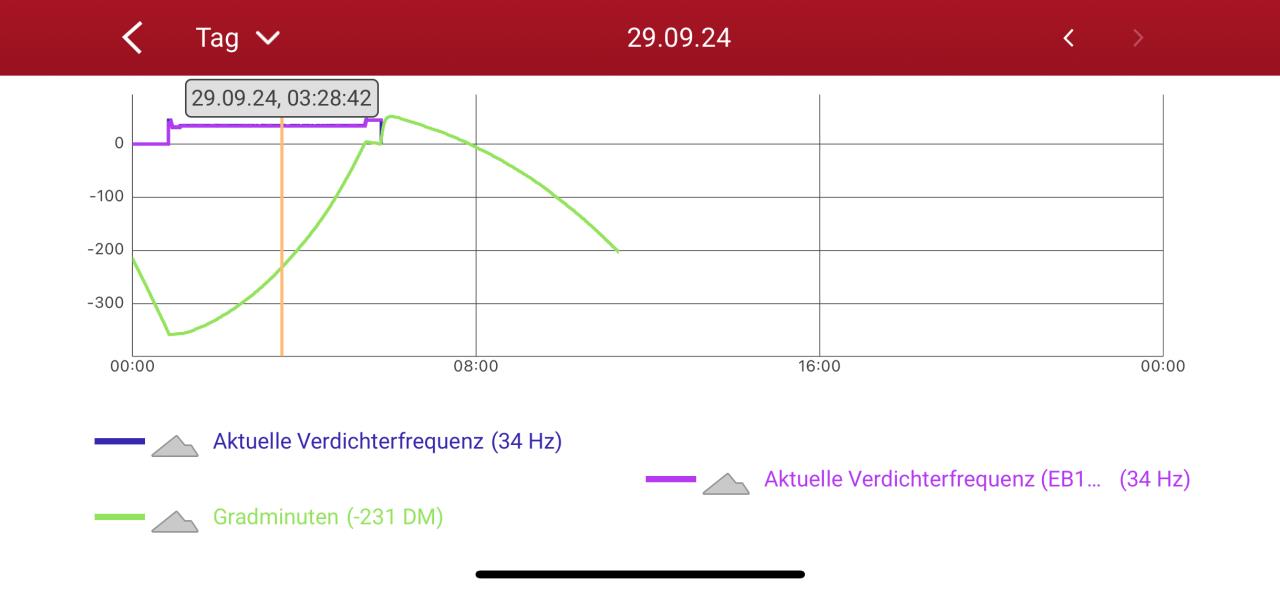Toggle the Gradminuten series

(x=327, y=517)
